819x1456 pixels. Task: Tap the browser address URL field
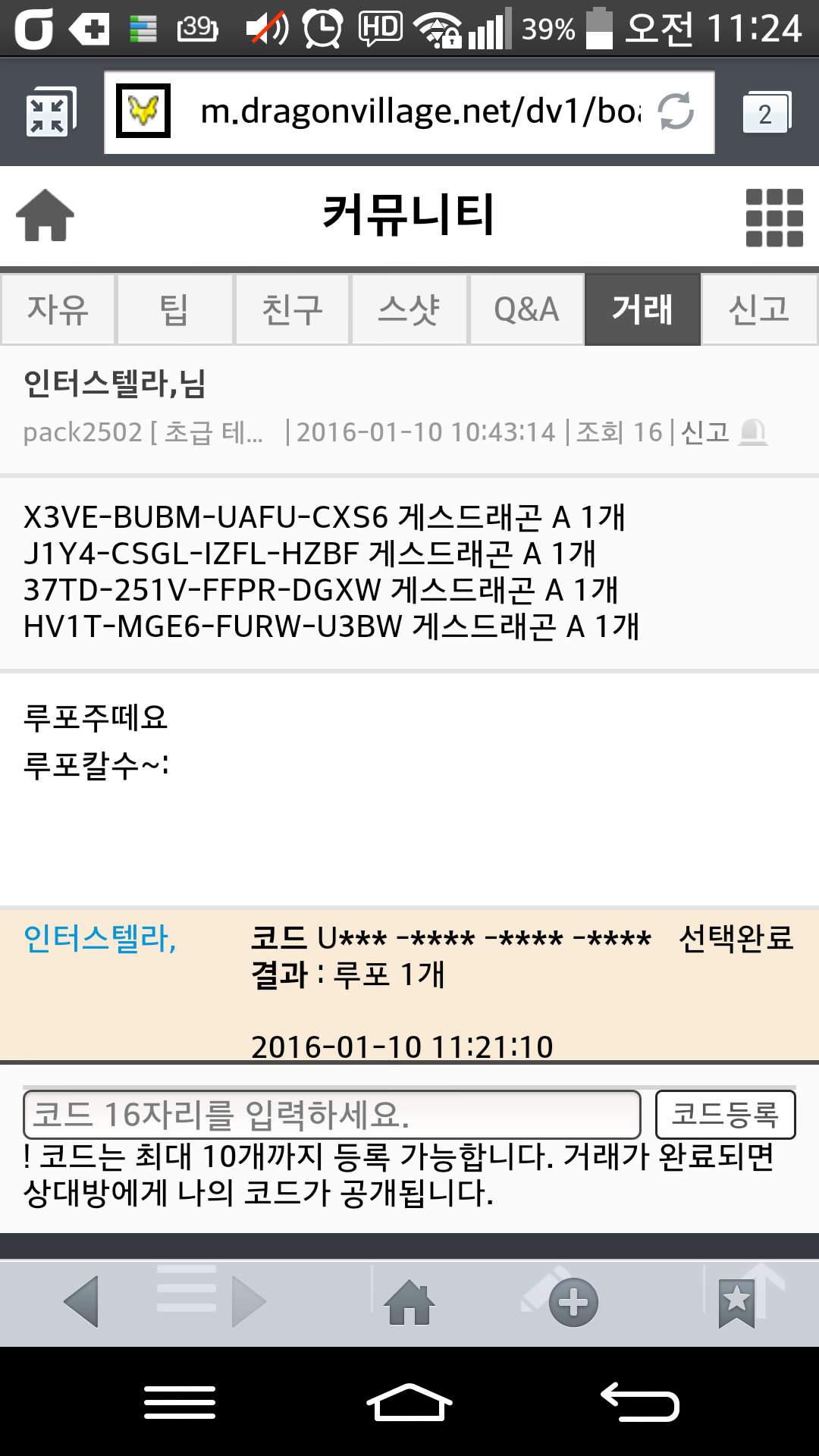click(417, 112)
